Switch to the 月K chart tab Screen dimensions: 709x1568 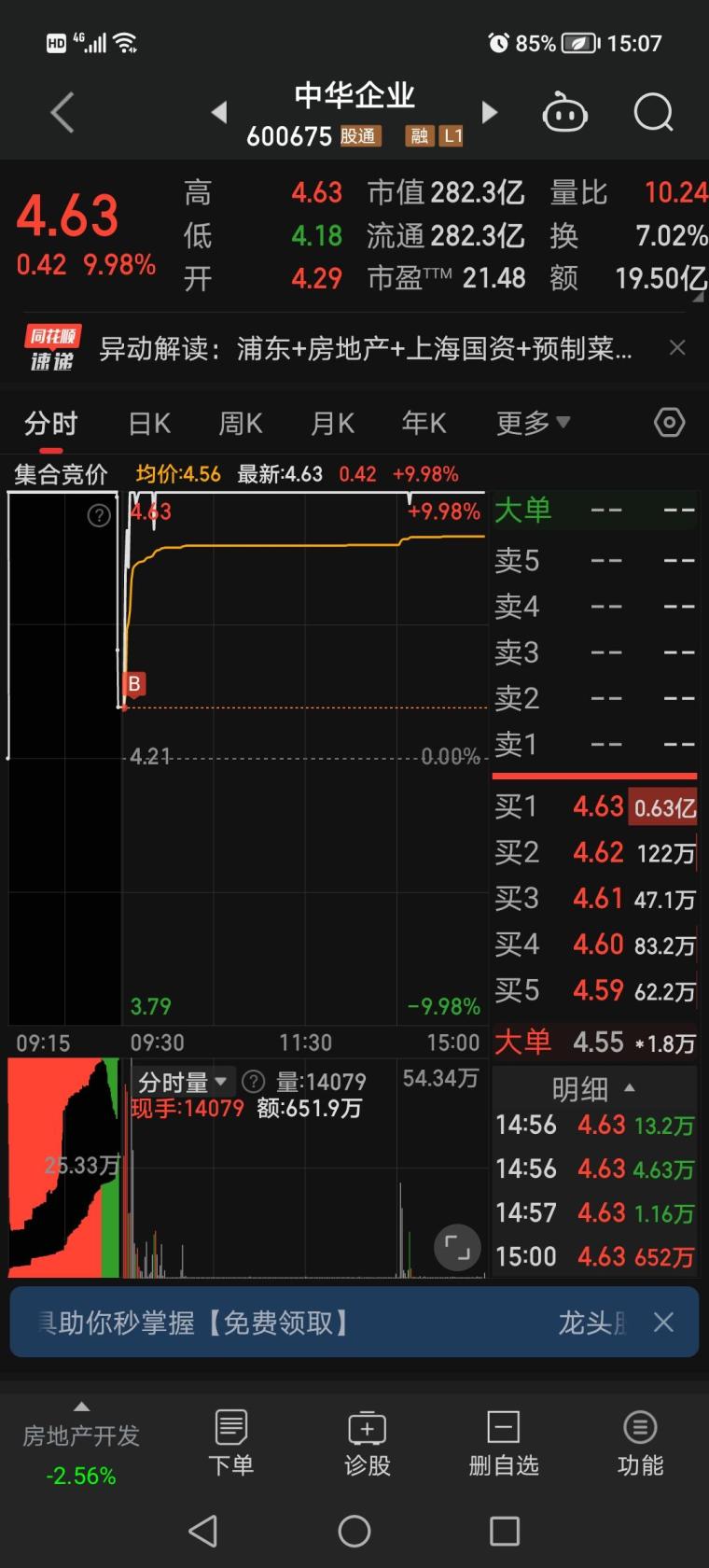click(332, 424)
